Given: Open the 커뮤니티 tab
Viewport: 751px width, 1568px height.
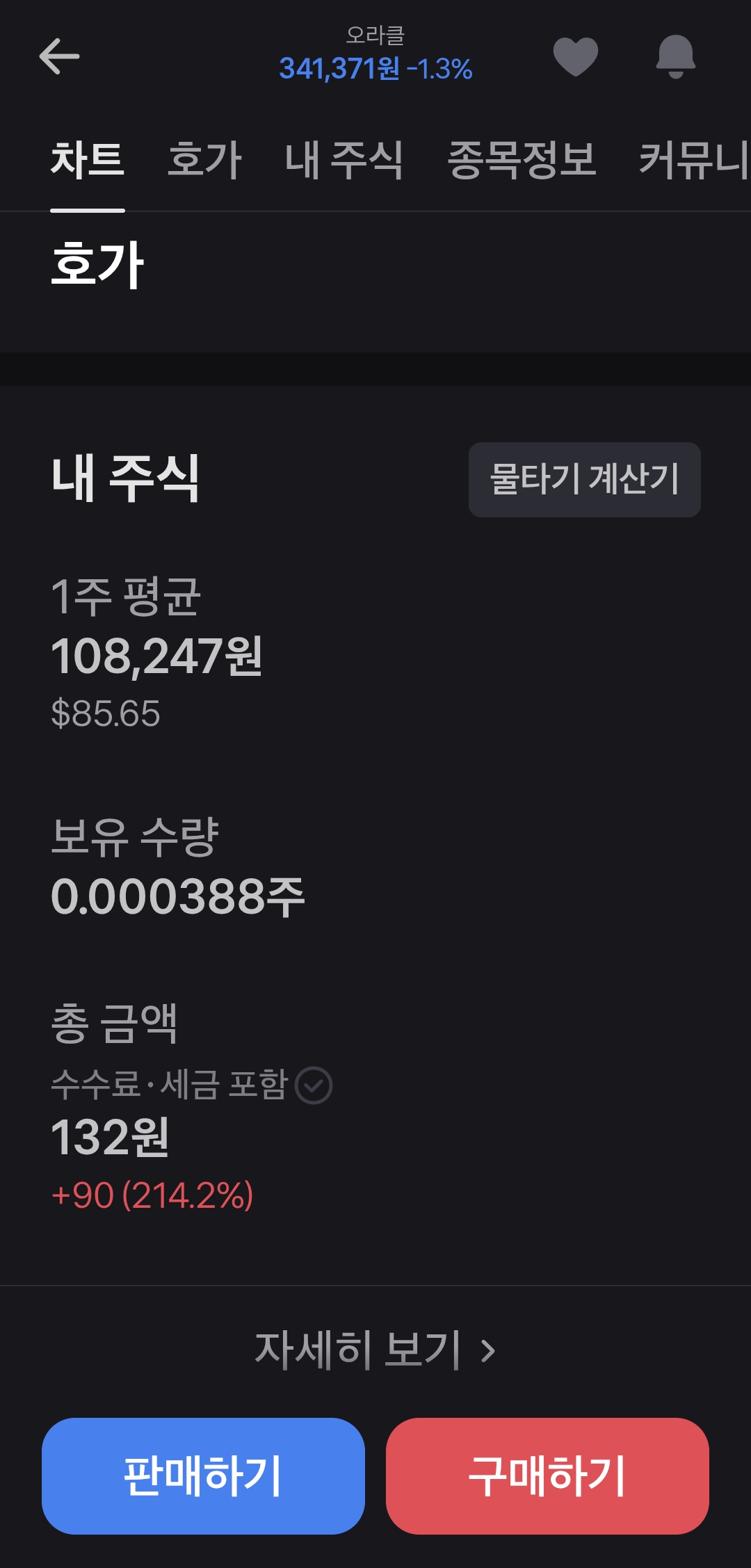Looking at the screenshot, I should click(694, 160).
